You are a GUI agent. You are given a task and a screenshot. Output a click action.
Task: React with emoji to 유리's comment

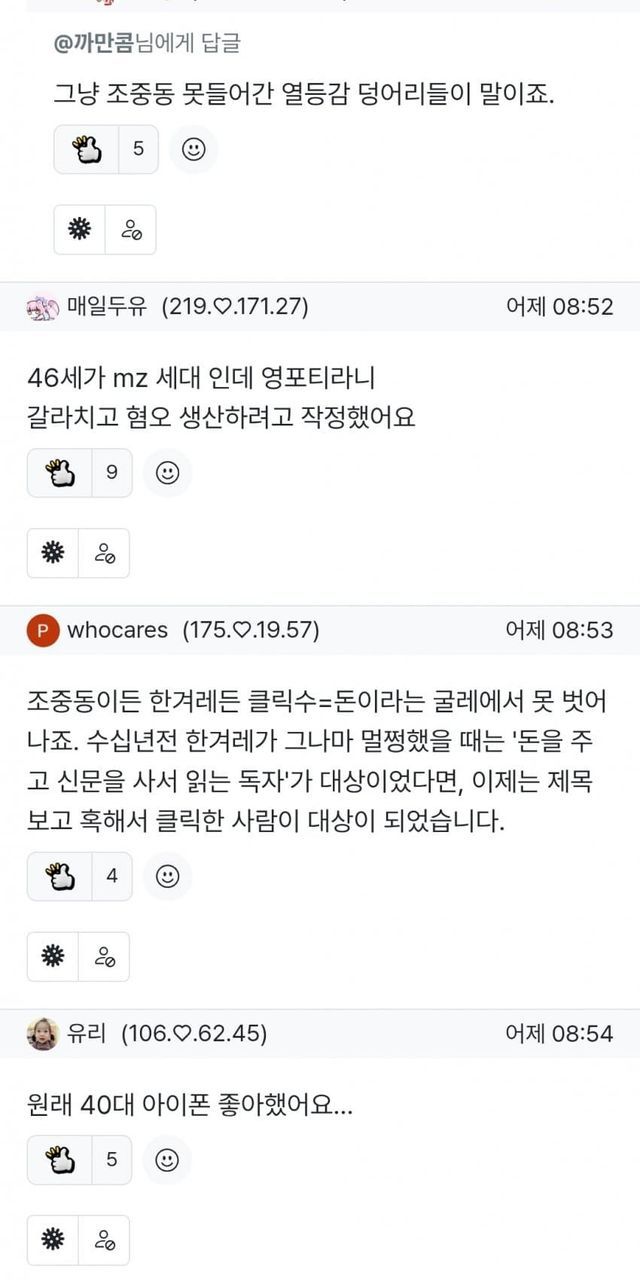(x=167, y=1160)
